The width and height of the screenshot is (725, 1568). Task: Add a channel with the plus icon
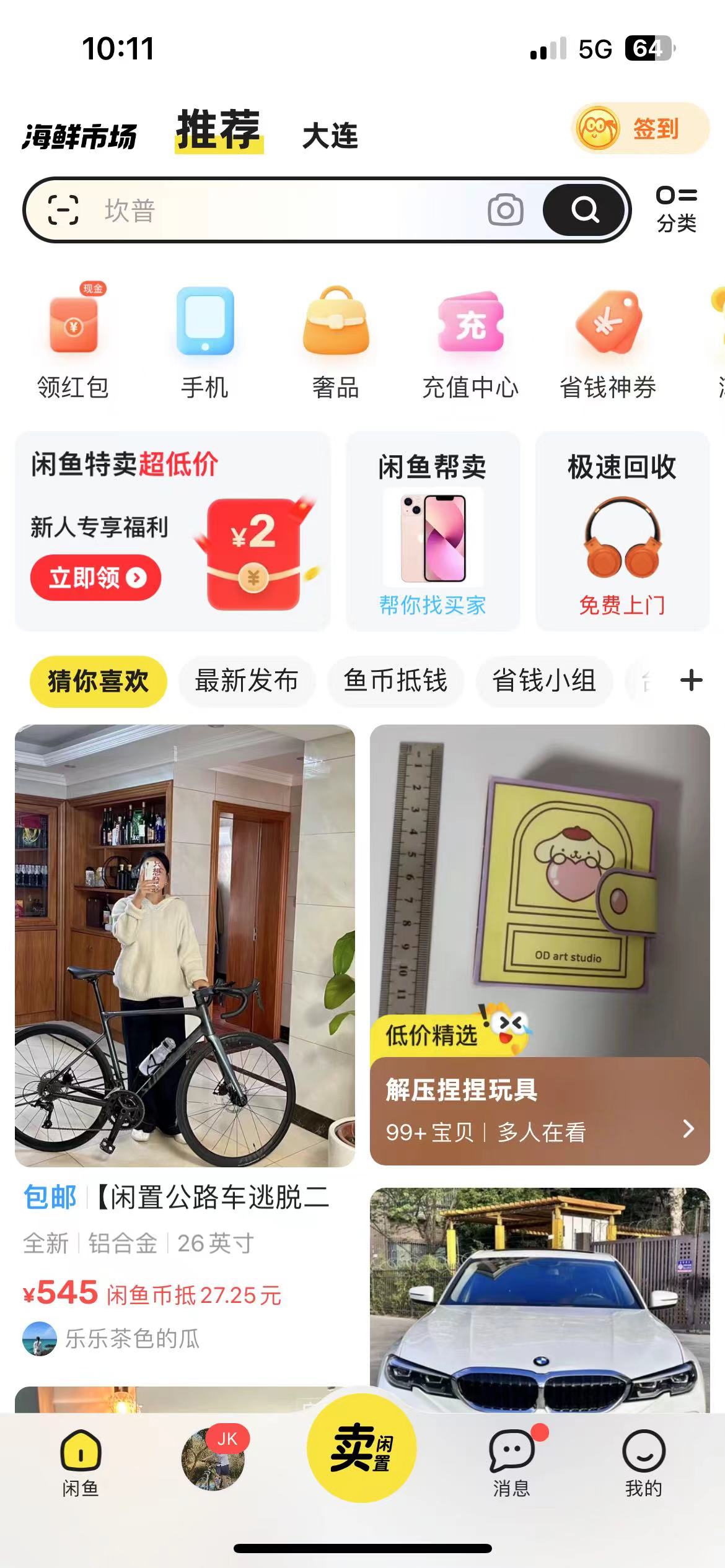coord(691,681)
